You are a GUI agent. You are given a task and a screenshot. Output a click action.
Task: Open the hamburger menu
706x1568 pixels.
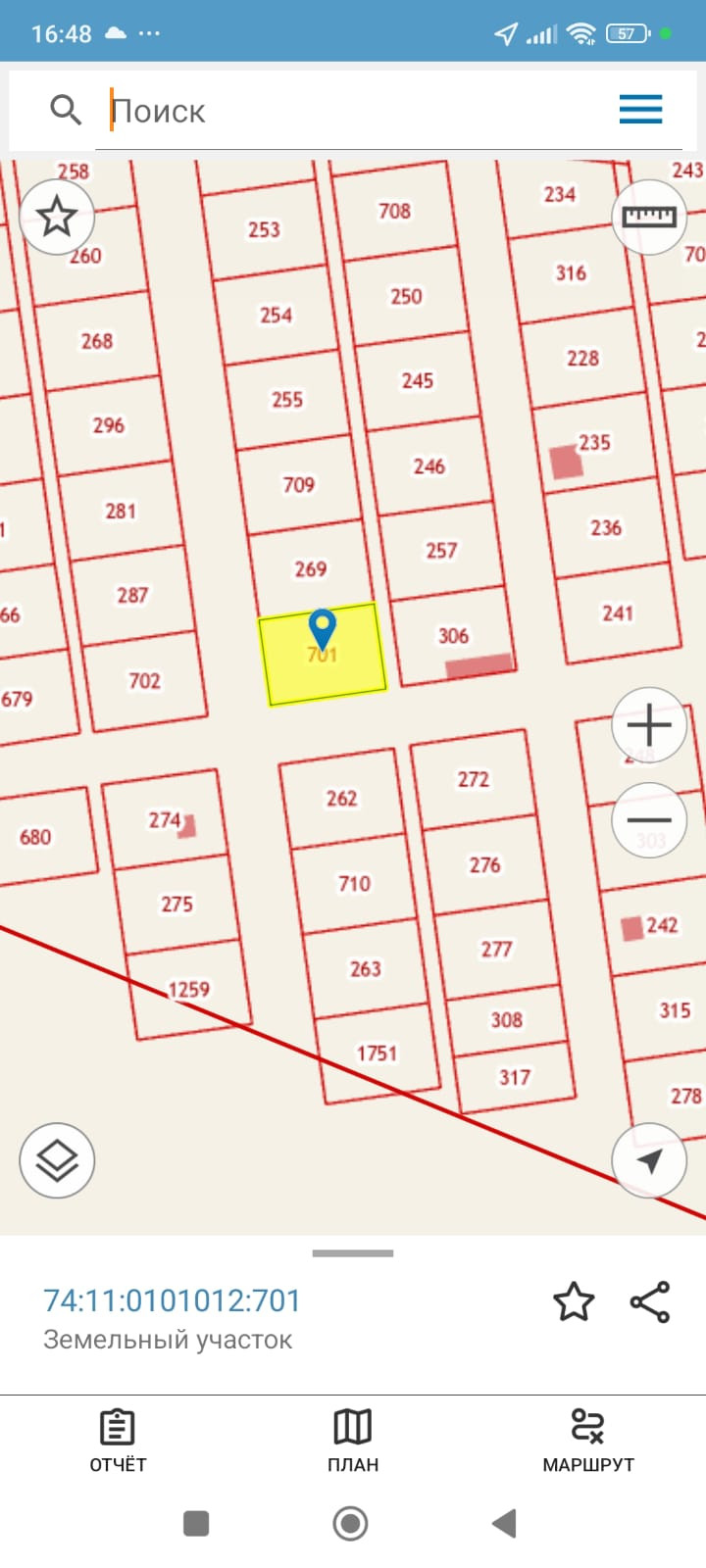(641, 109)
